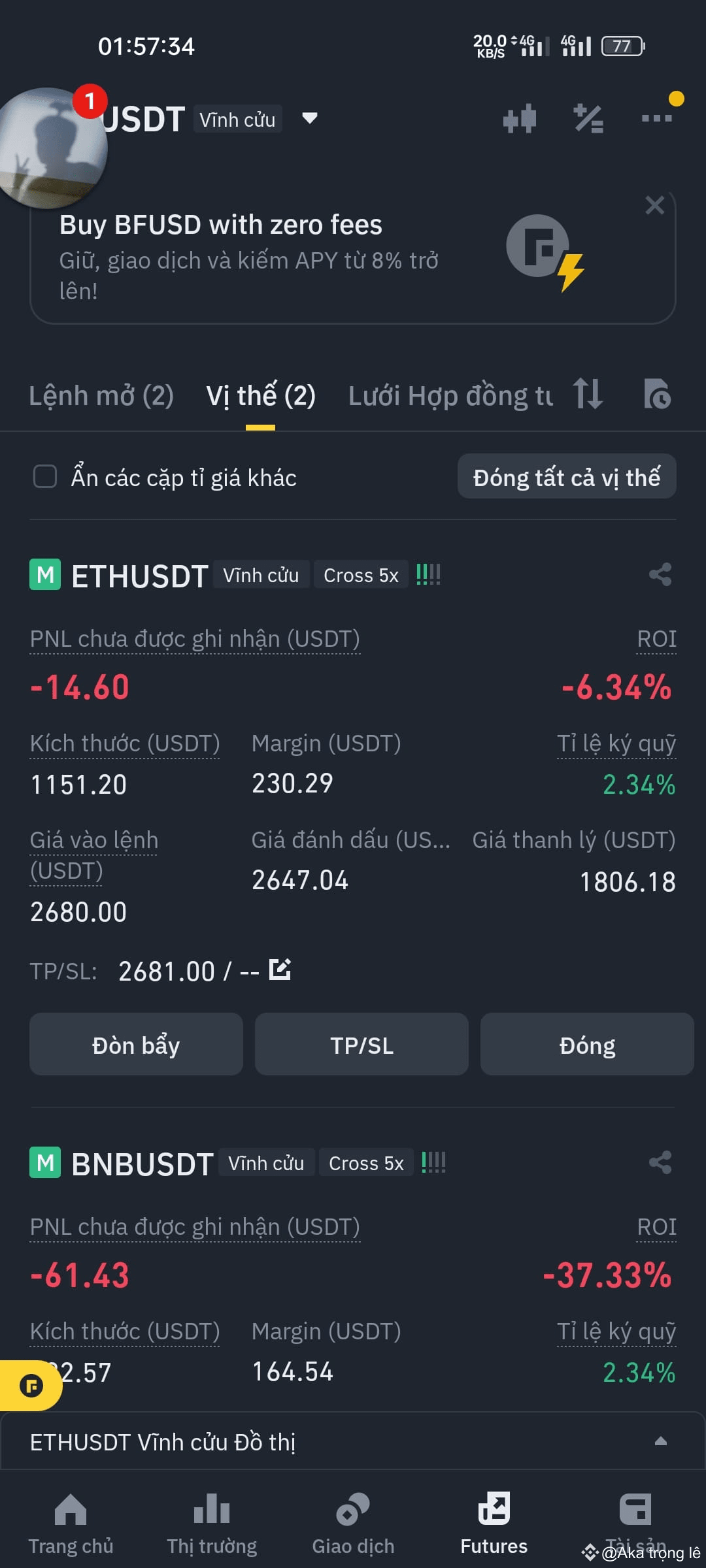Image resolution: width=706 pixels, height=1568 pixels.
Task: Enable Ẩn các cặp tỉ giá khác
Action: [44, 477]
